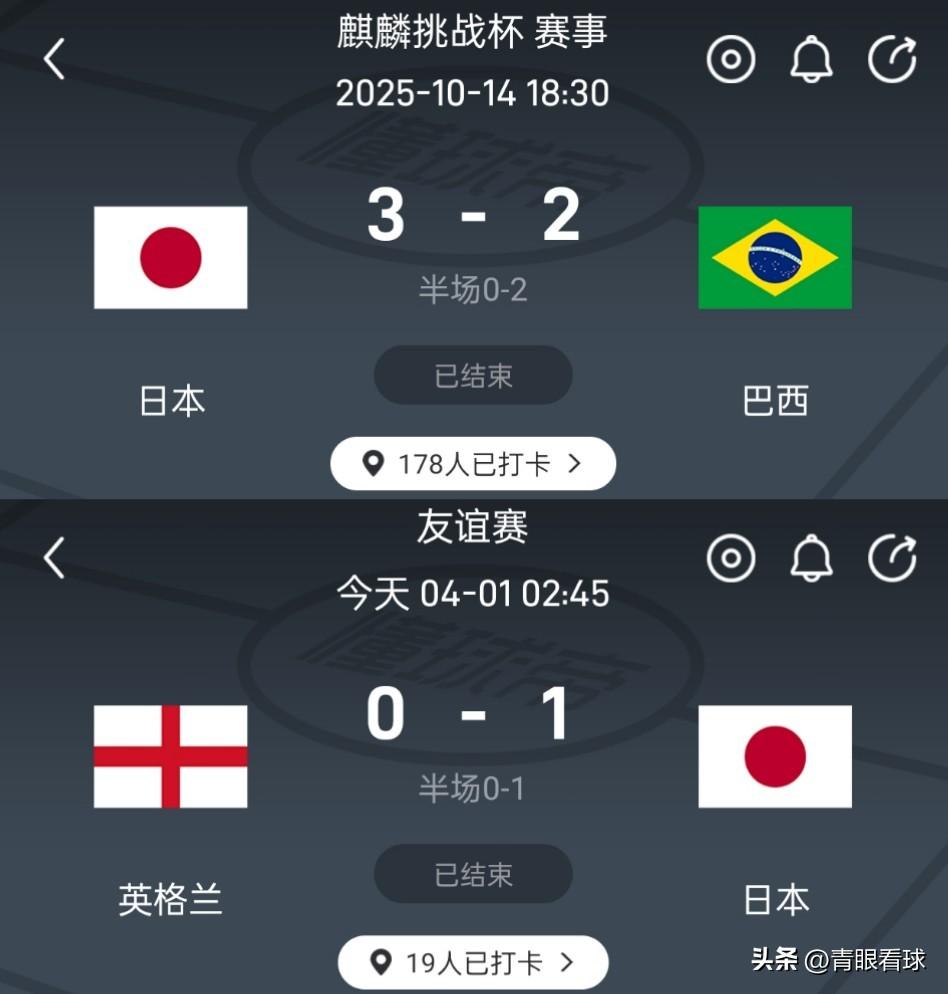Image resolution: width=948 pixels, height=994 pixels.
Task: Select the team name 巴西
Action: (x=777, y=401)
